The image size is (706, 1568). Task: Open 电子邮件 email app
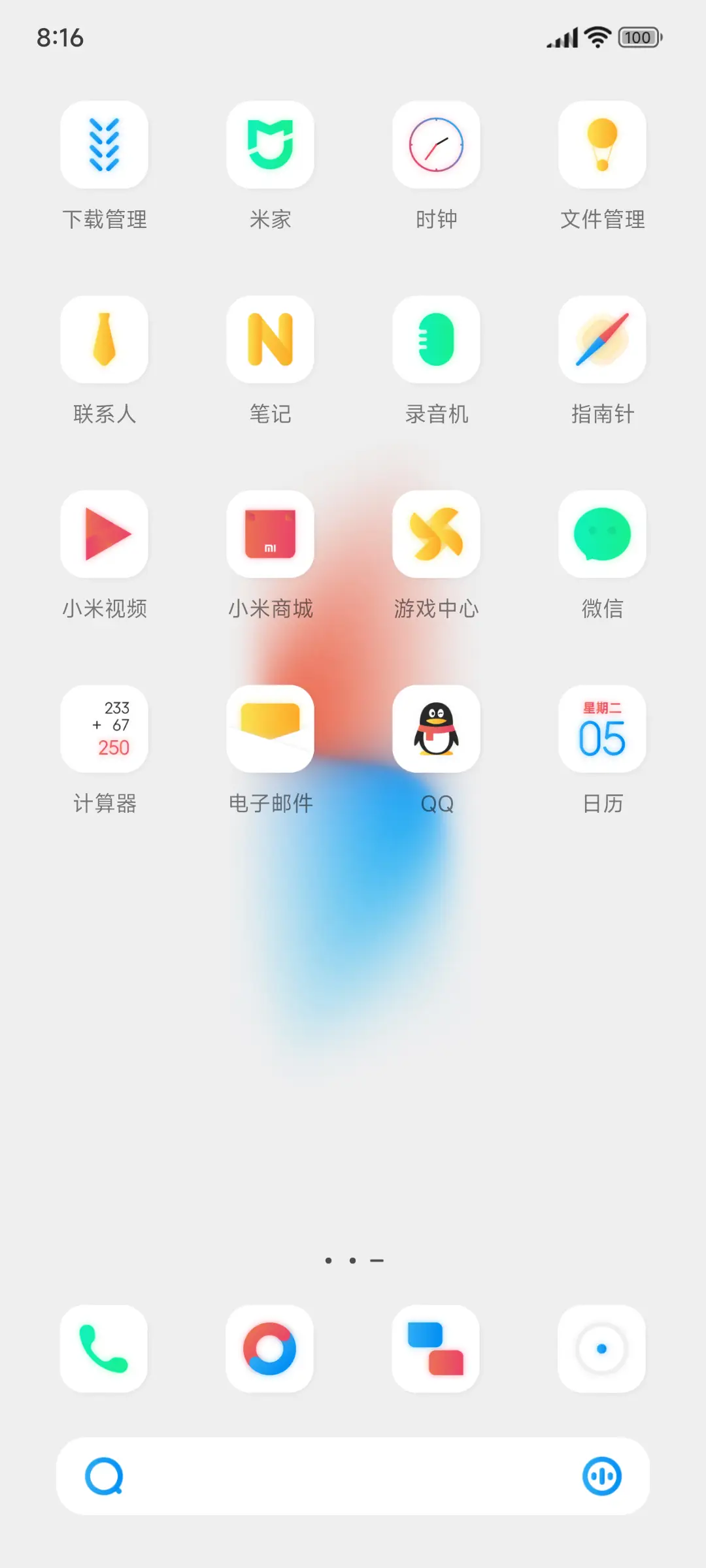tap(270, 730)
